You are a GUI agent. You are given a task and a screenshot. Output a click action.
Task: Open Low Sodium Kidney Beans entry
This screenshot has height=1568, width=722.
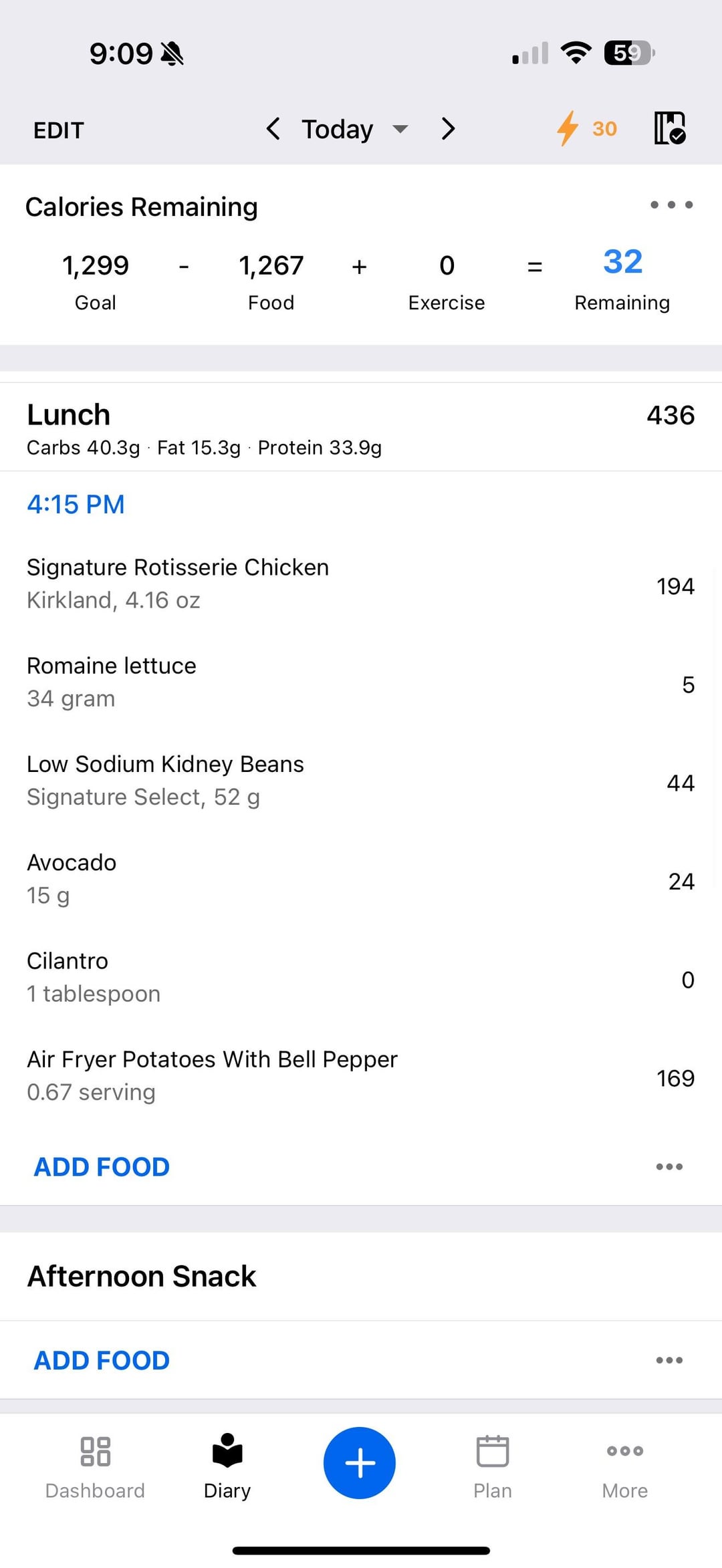pyautogui.click(x=361, y=780)
